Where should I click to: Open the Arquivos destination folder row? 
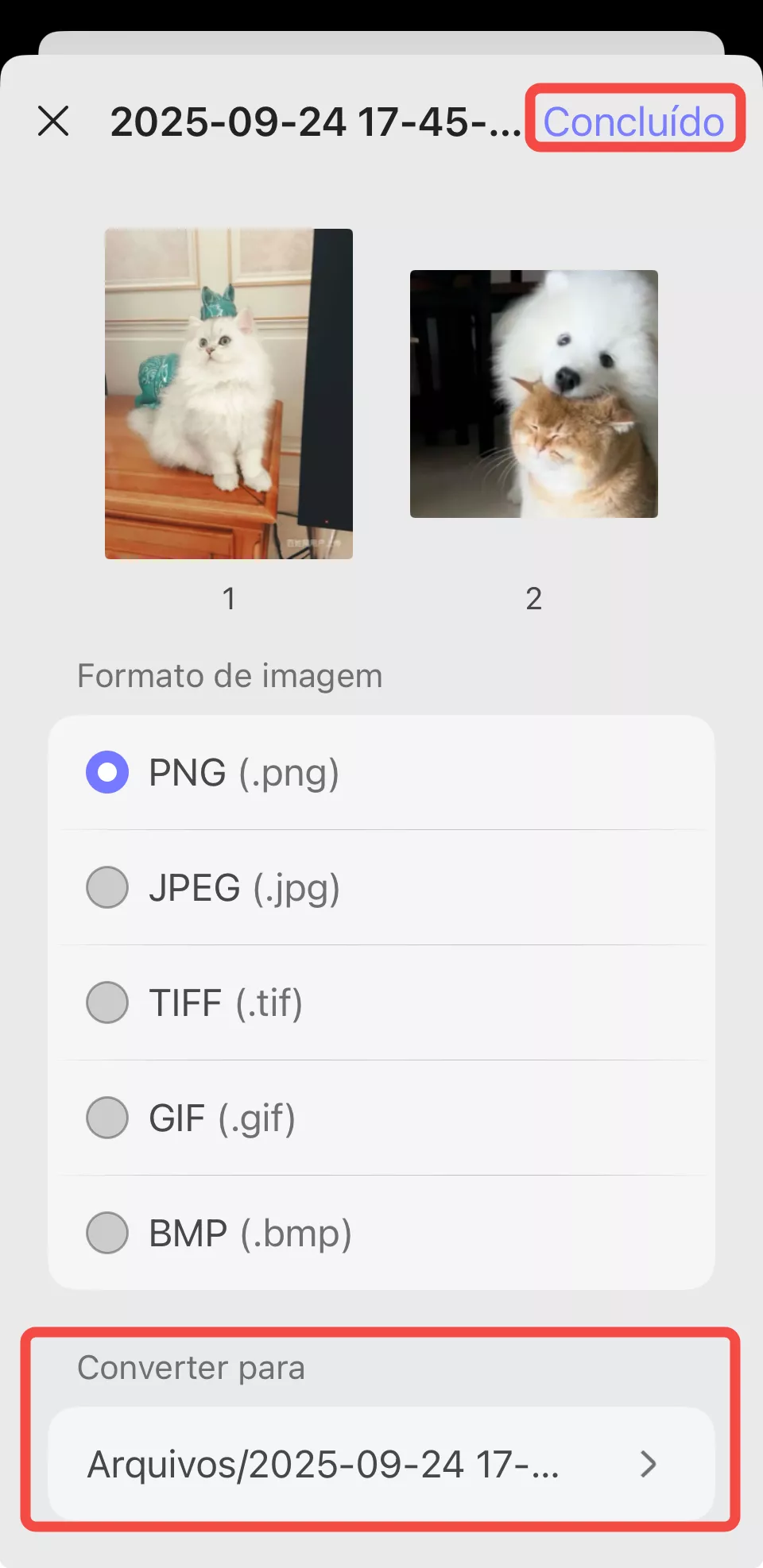(x=381, y=1464)
